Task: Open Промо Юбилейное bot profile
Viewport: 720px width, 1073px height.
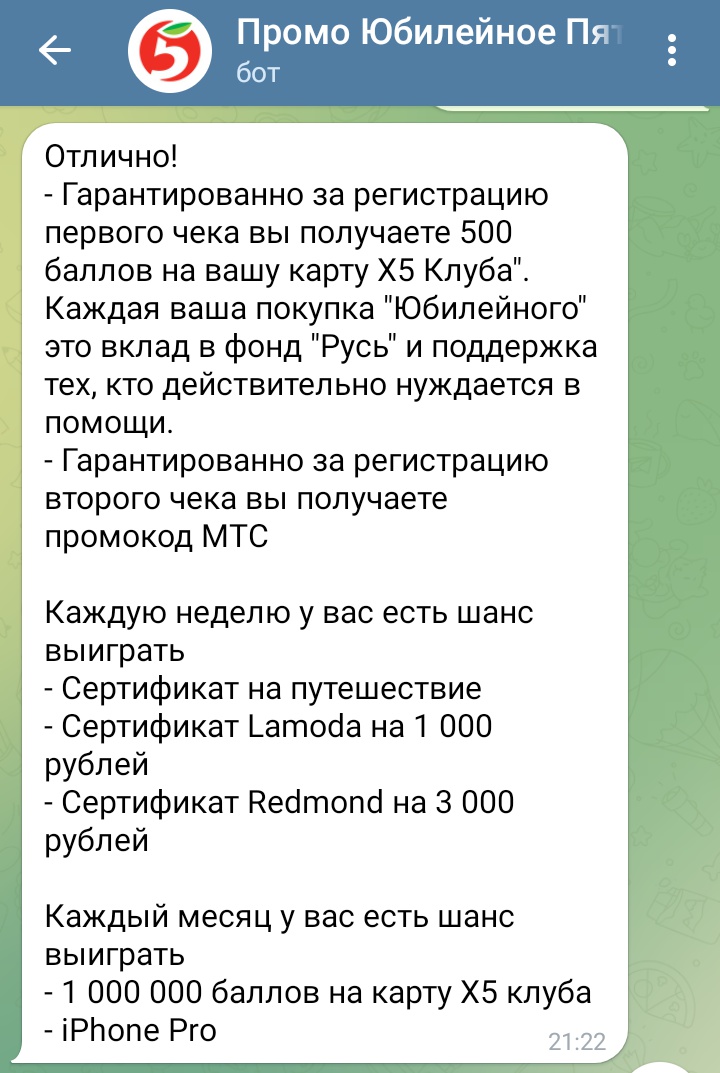Action: click(x=427, y=50)
